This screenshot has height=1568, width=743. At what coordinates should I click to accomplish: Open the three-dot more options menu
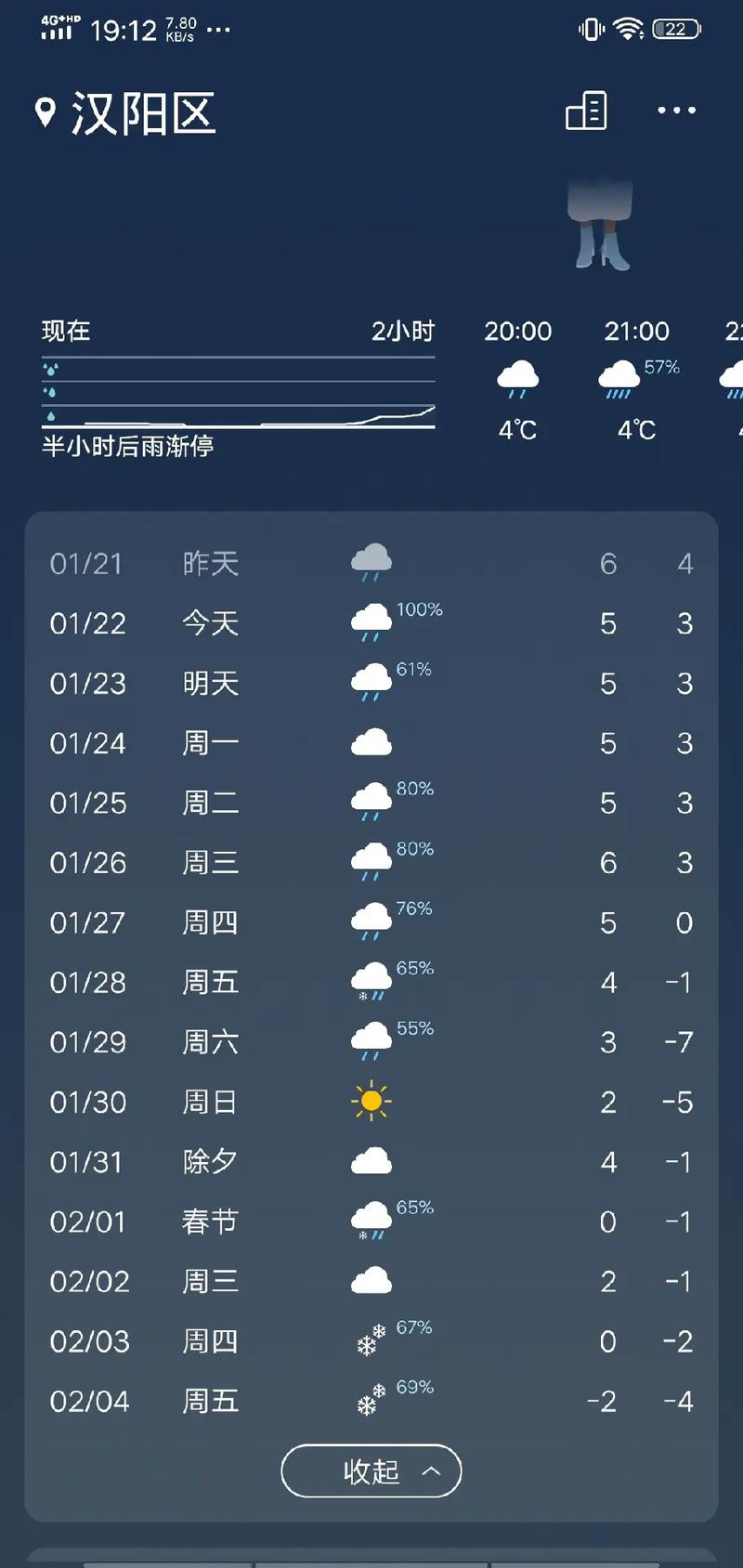(x=675, y=111)
